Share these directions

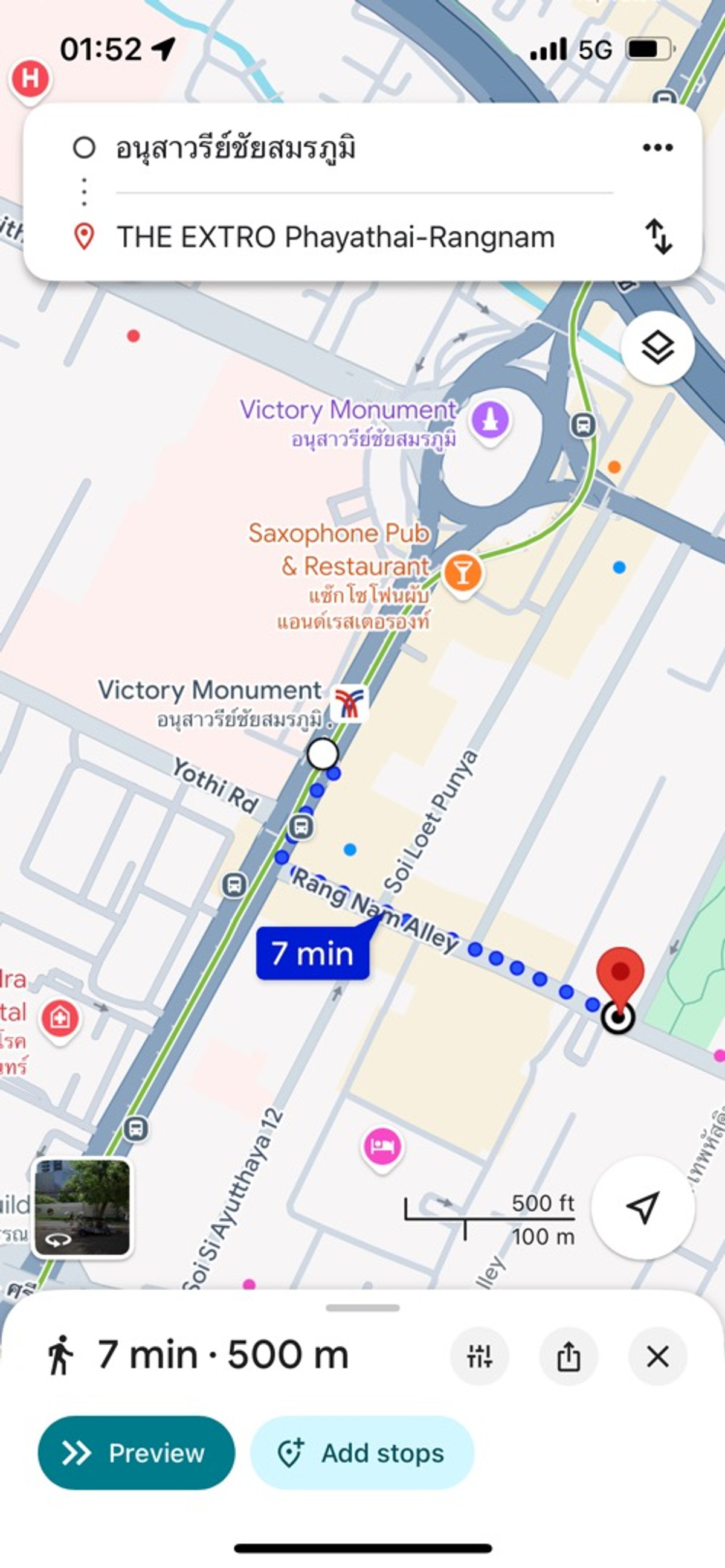(569, 1356)
